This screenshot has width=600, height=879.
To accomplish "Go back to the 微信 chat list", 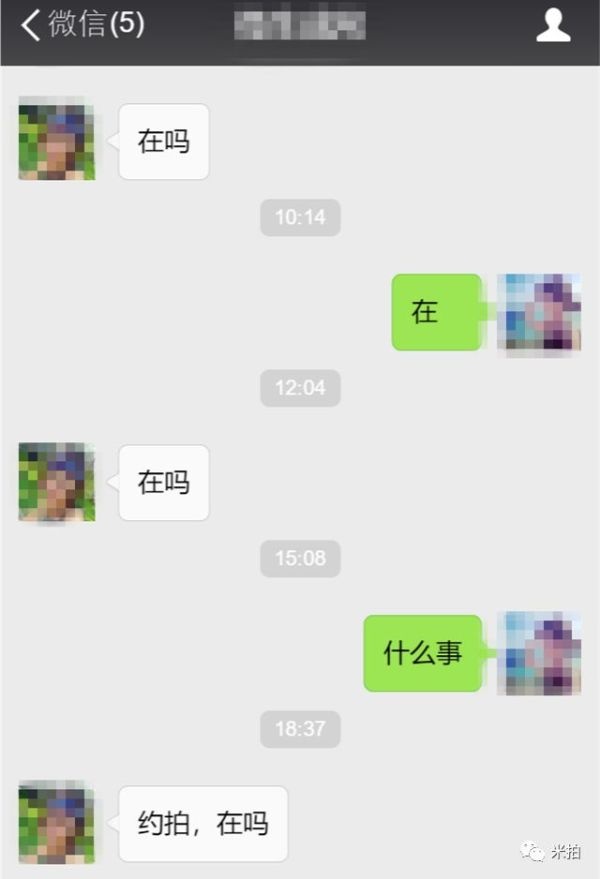I will tap(80, 25).
